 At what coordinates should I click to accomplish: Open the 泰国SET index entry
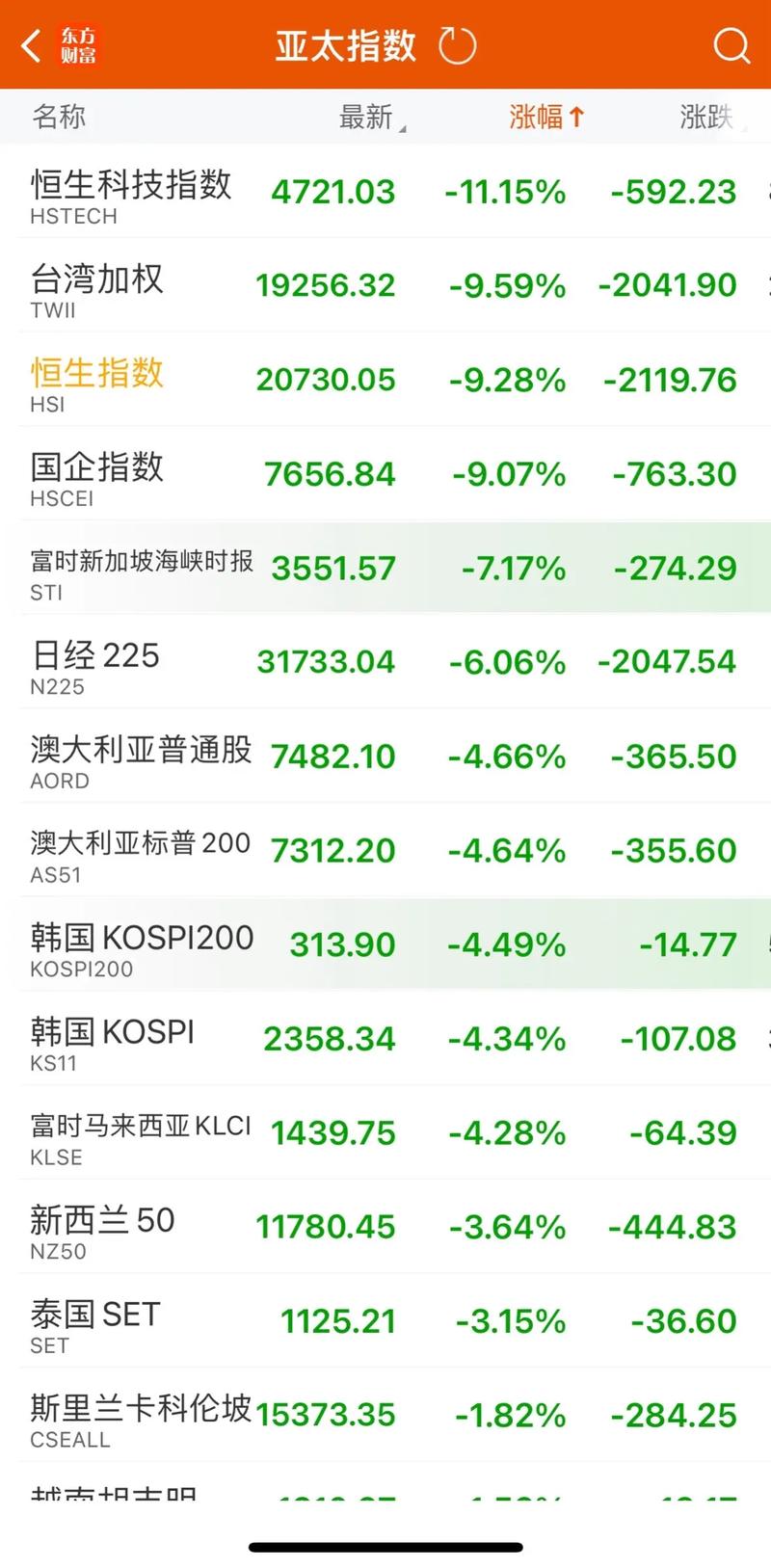coord(289,1320)
